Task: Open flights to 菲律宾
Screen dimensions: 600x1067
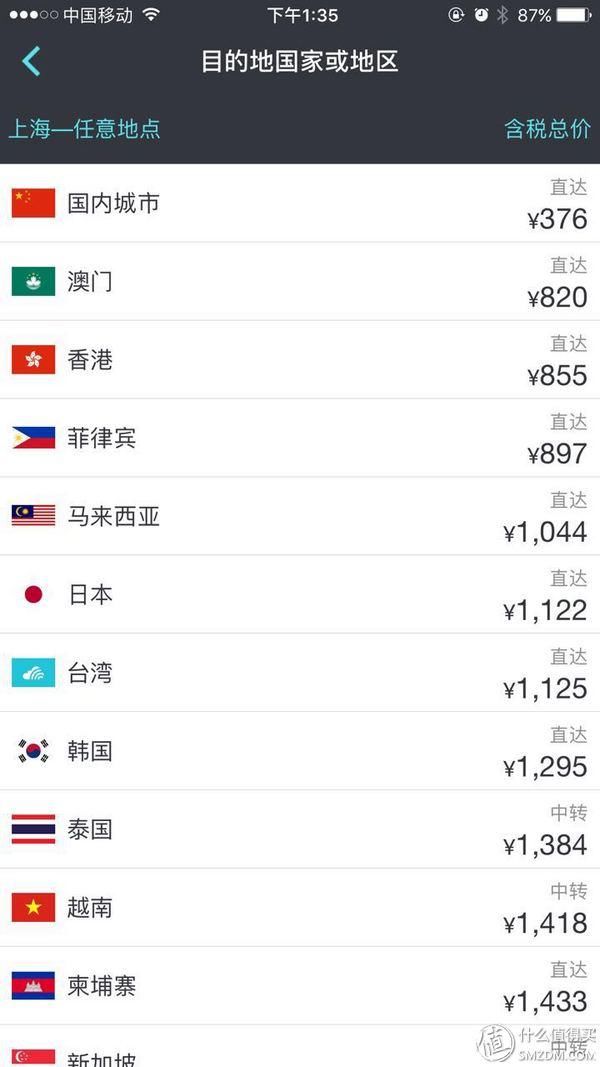Action: (300, 438)
